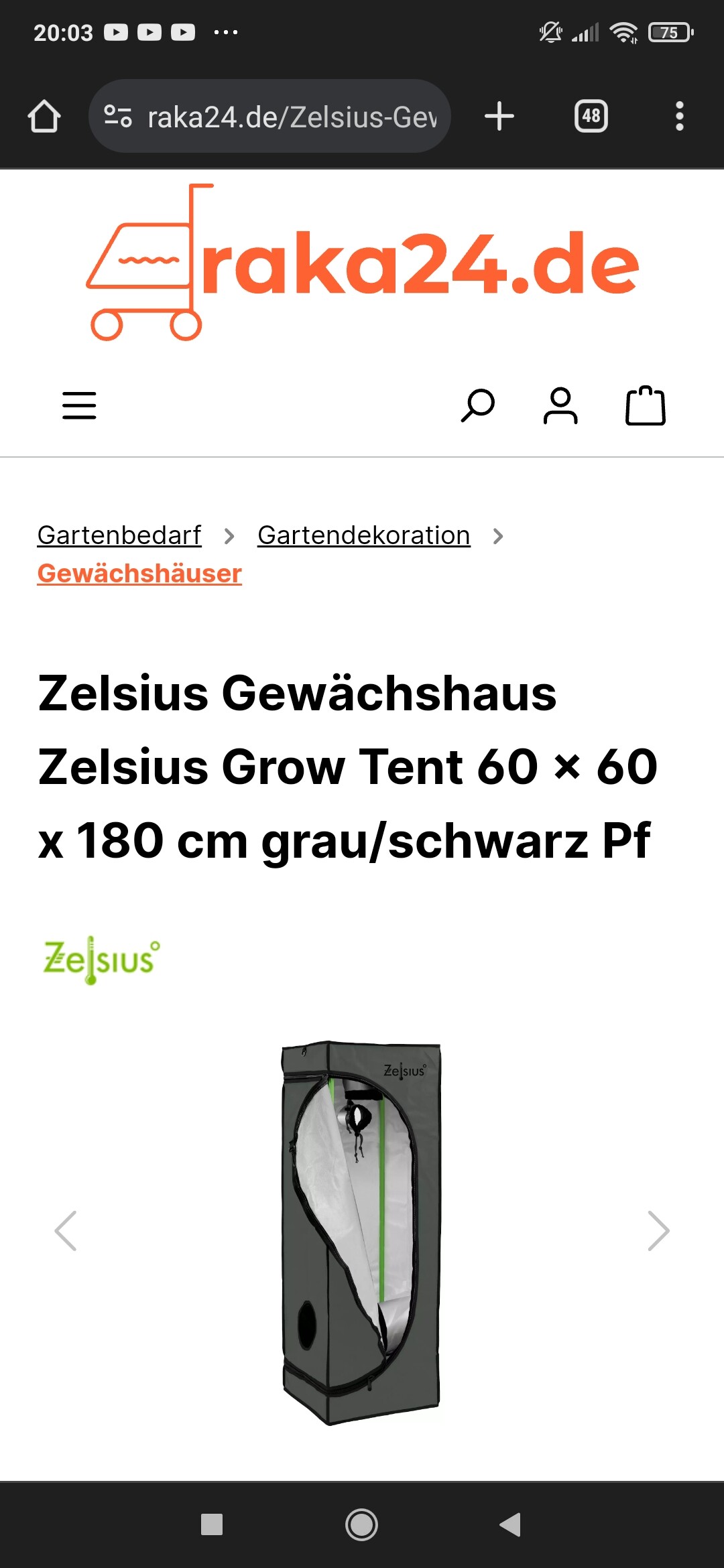Enlarge the grow tent product image
Screen dimensions: 724x1568
coord(361,1233)
